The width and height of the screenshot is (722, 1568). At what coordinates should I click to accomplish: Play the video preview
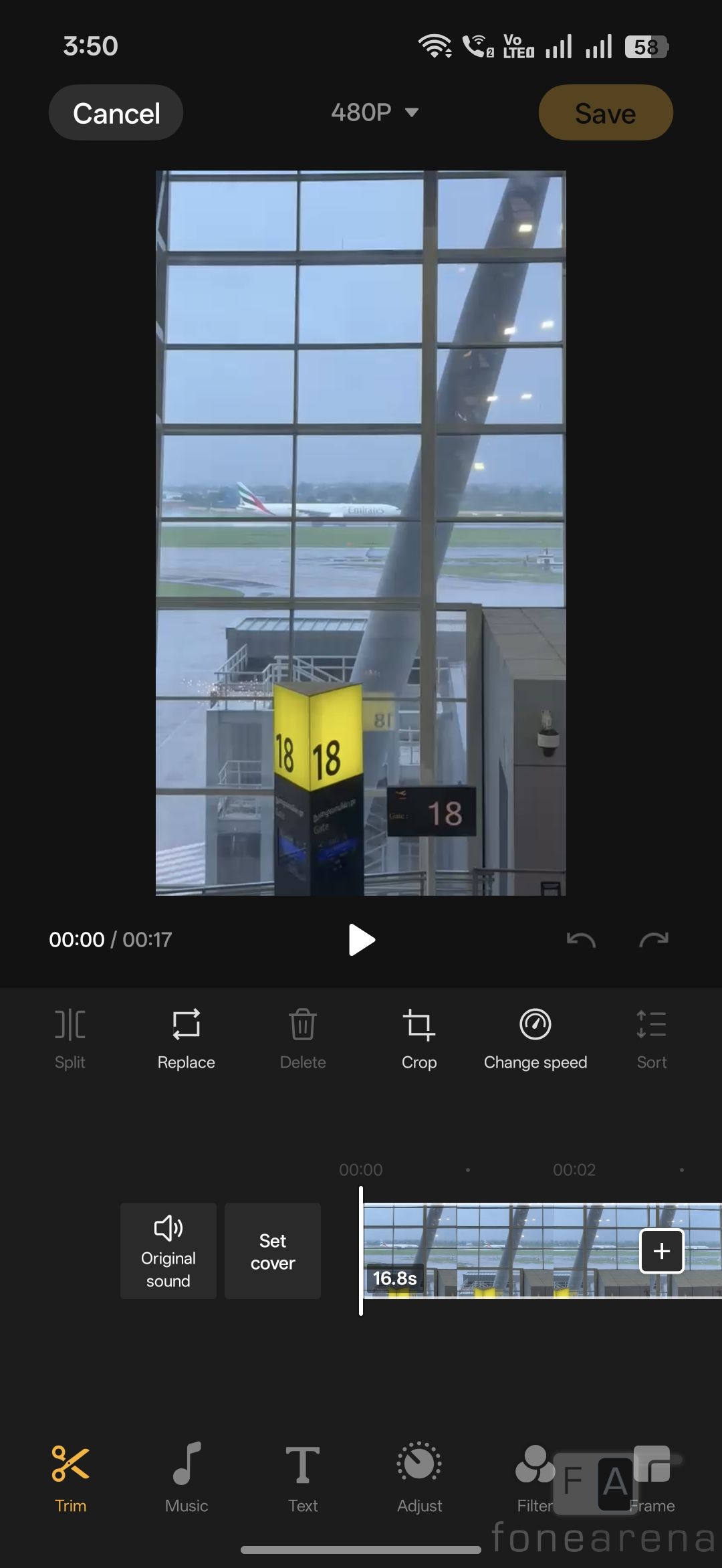tap(361, 940)
